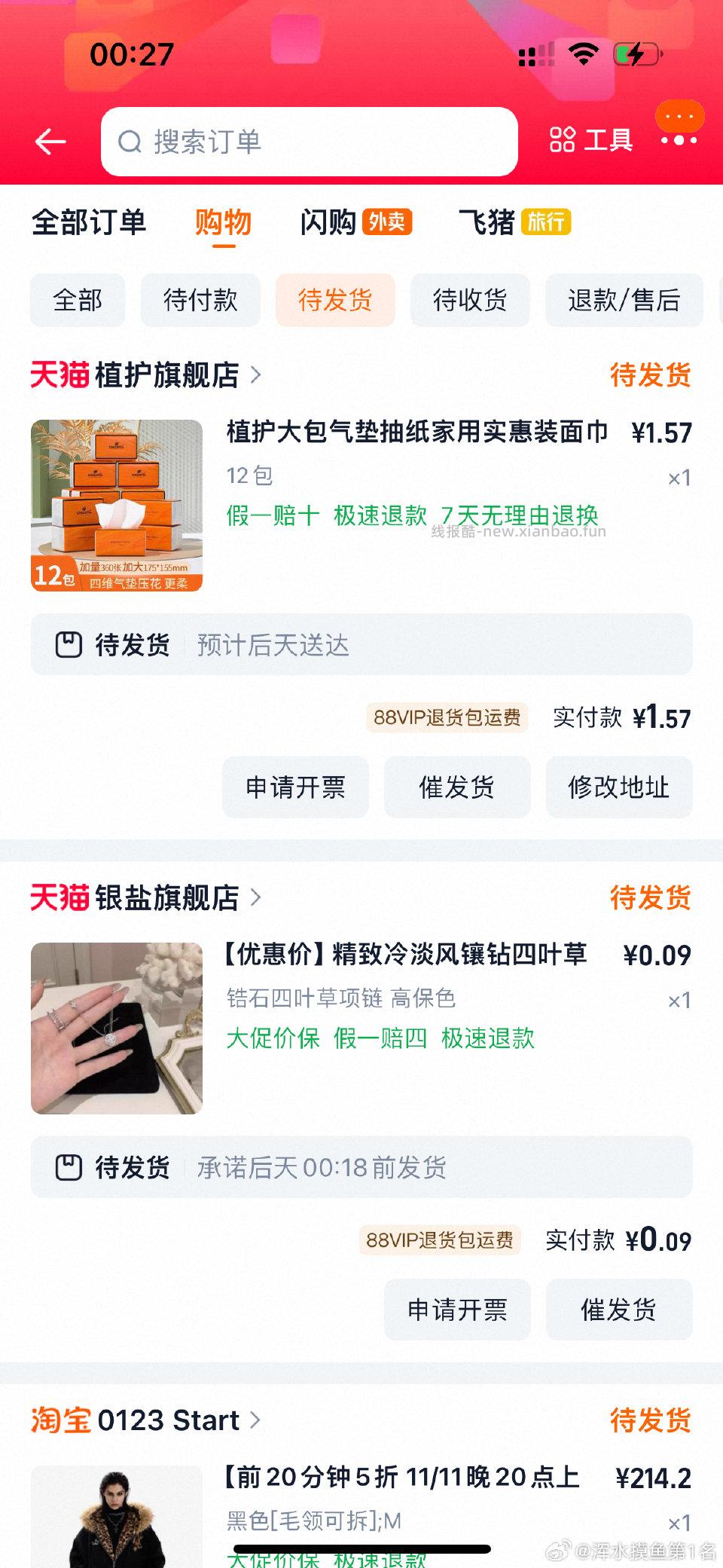
Task: Open the clover necklace product thumbnail
Action: tap(116, 1029)
